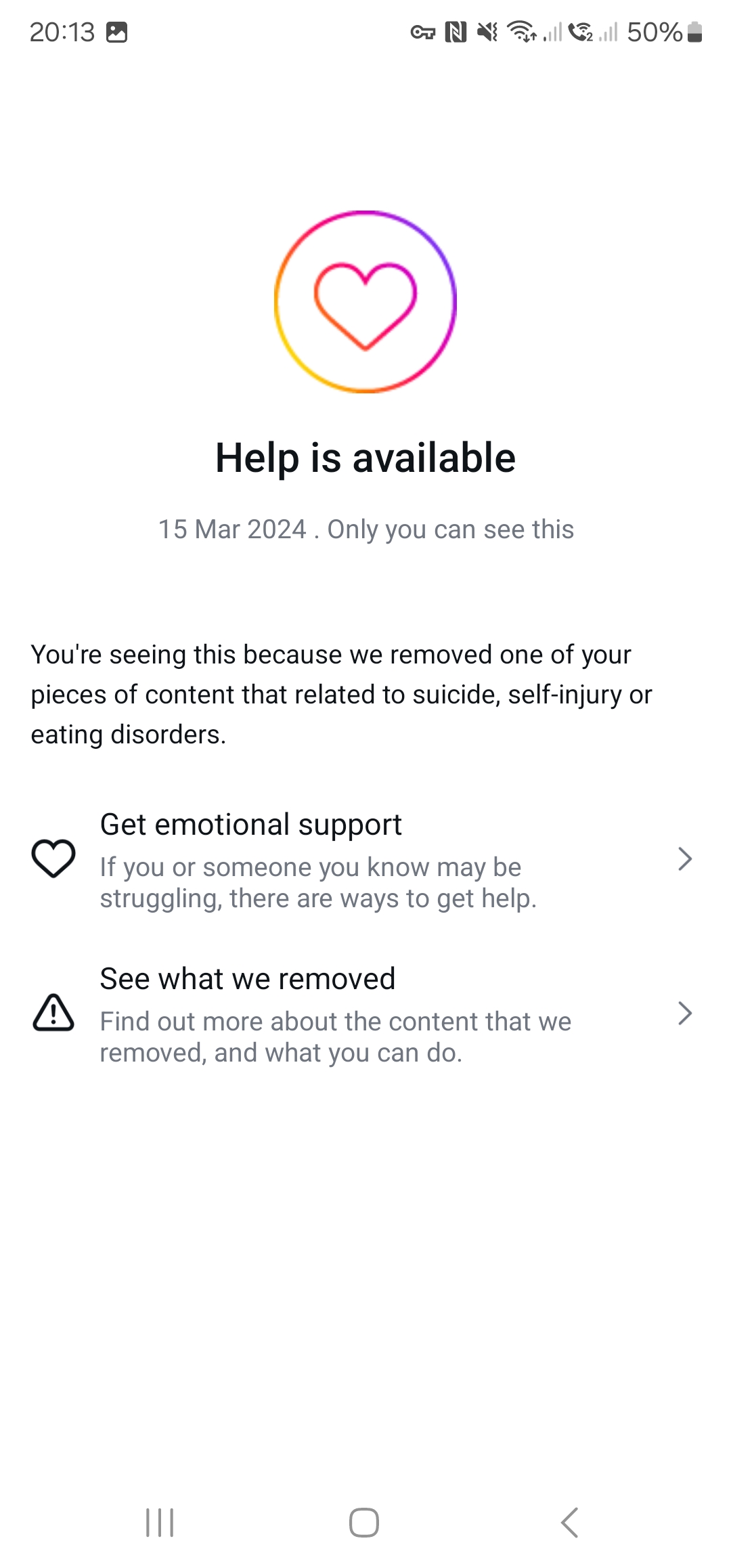Open See what we removed
Screen dimensions: 731x1568
364,1014
